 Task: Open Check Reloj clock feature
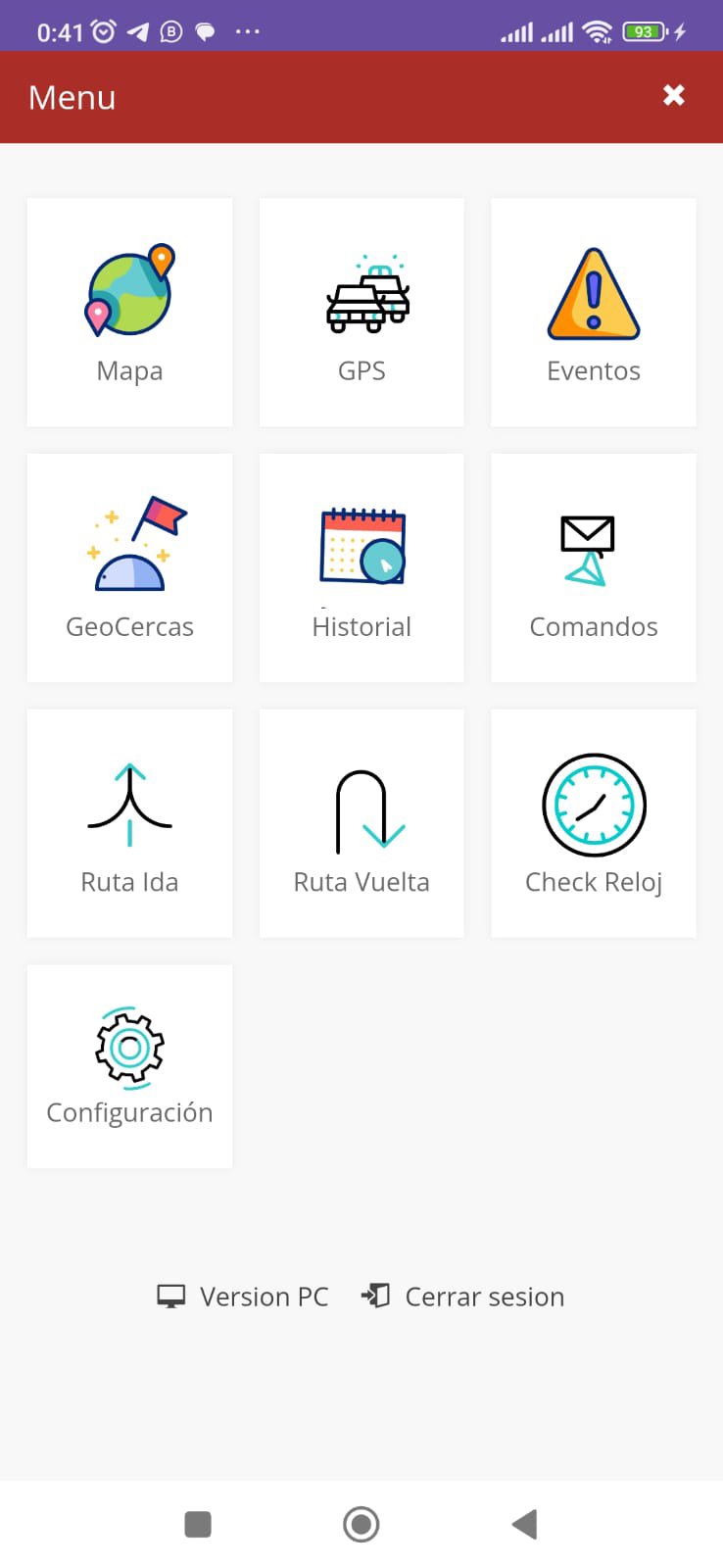[x=593, y=821]
